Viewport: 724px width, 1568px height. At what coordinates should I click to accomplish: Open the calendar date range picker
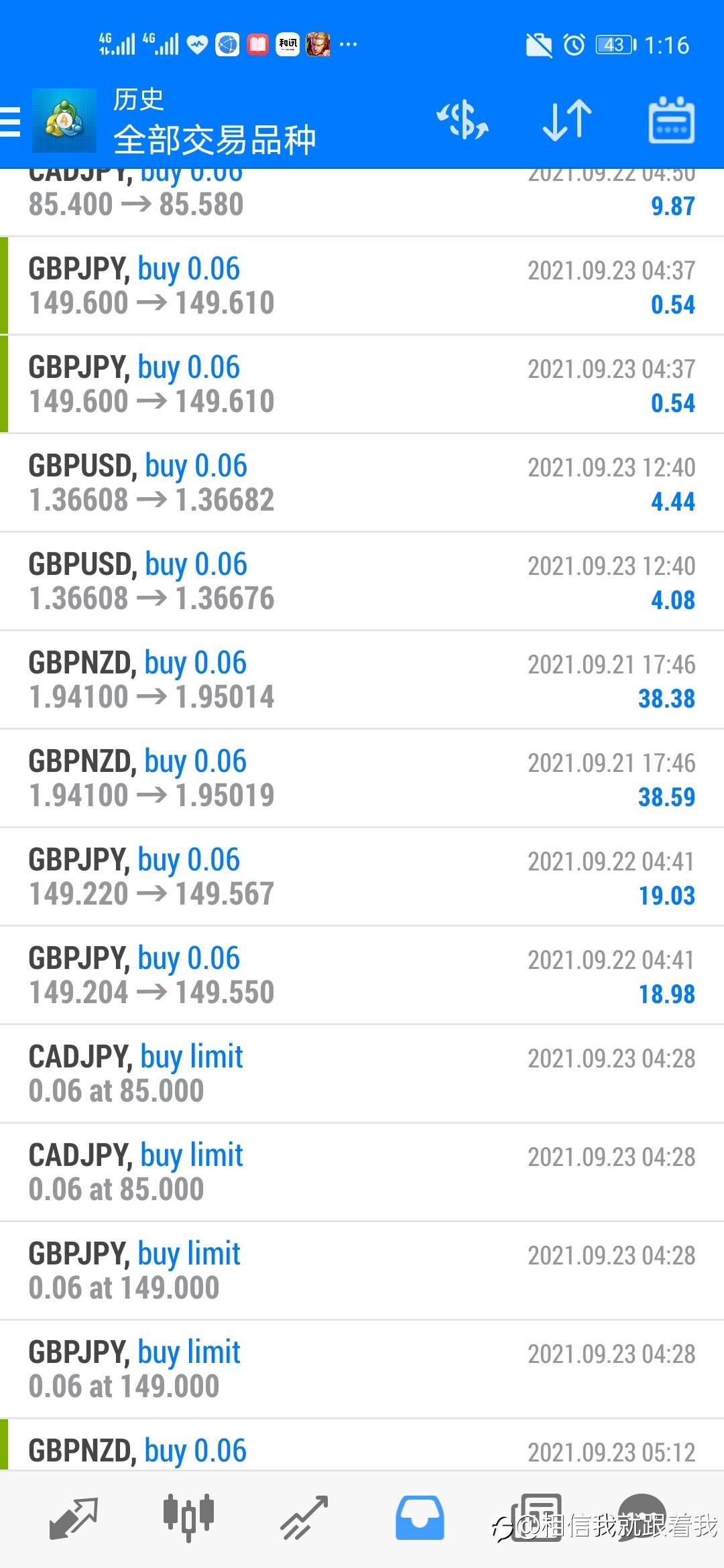pos(672,121)
